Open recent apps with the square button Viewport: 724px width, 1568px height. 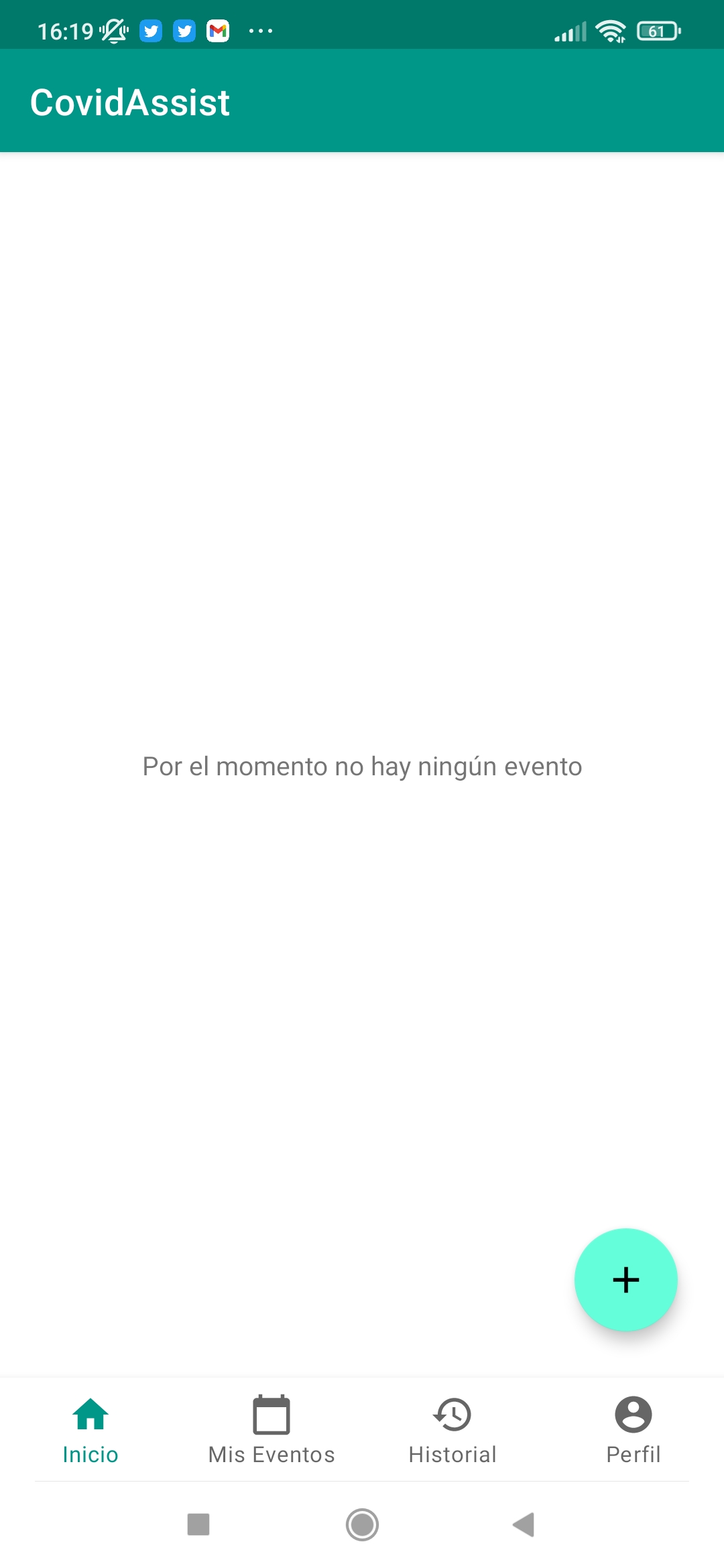(198, 1524)
